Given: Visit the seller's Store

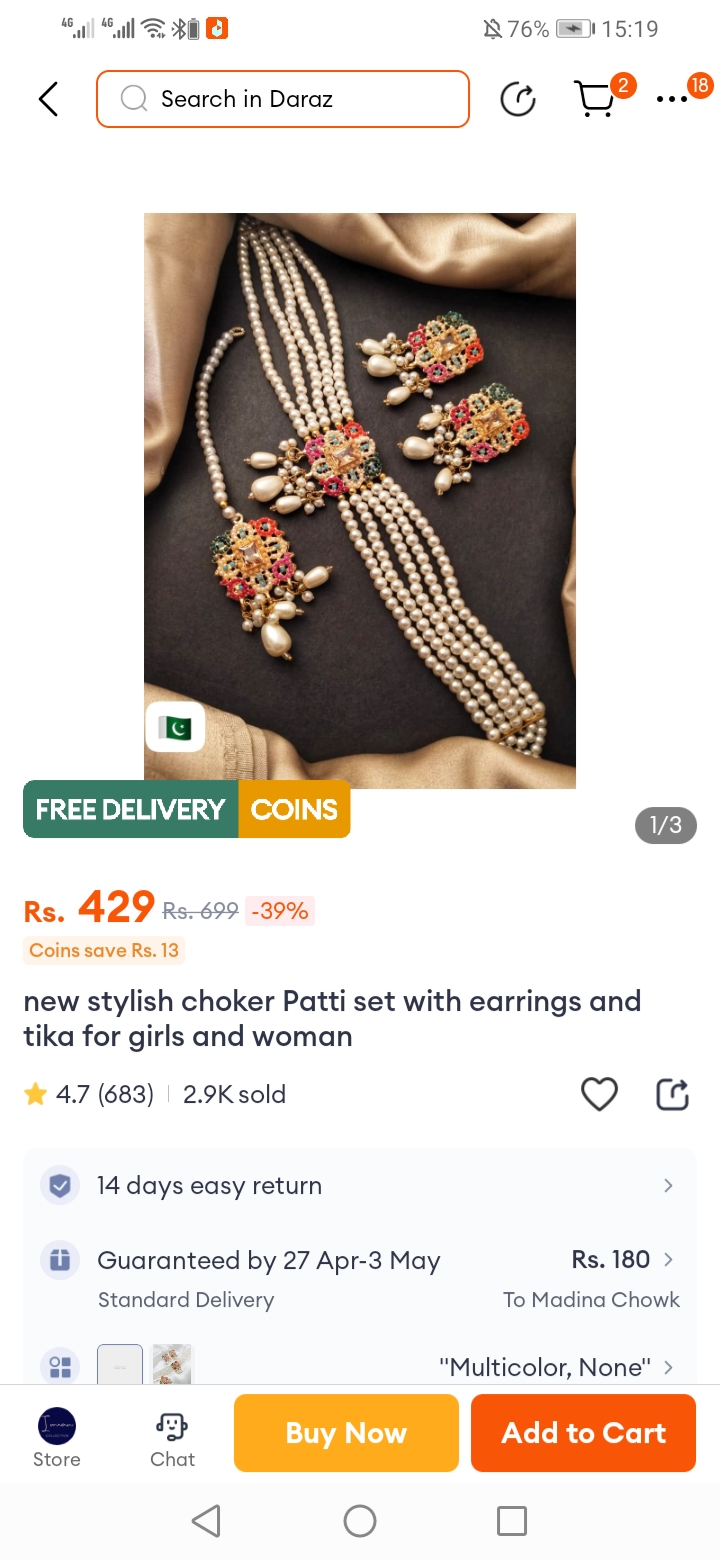Looking at the screenshot, I should [x=57, y=1438].
